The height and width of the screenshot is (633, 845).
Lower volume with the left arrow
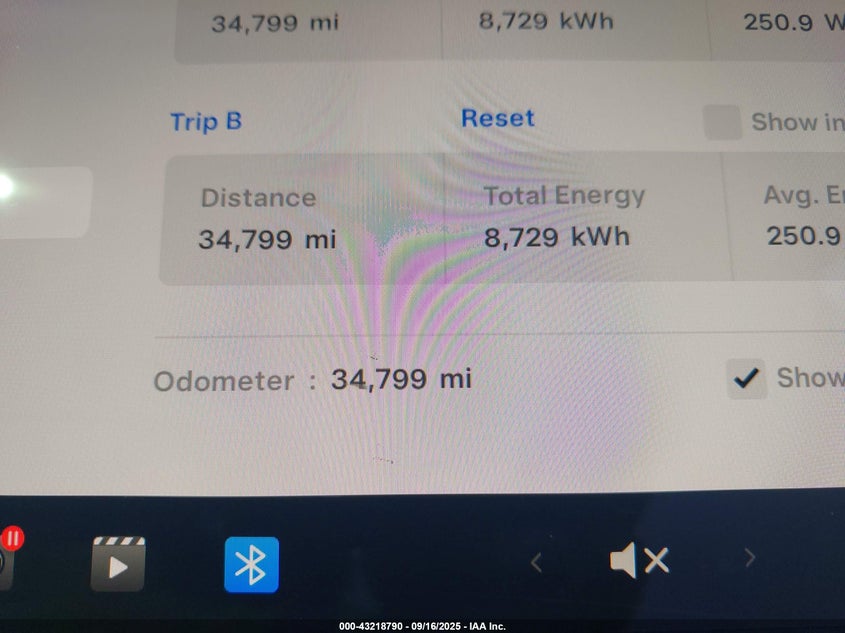[536, 563]
